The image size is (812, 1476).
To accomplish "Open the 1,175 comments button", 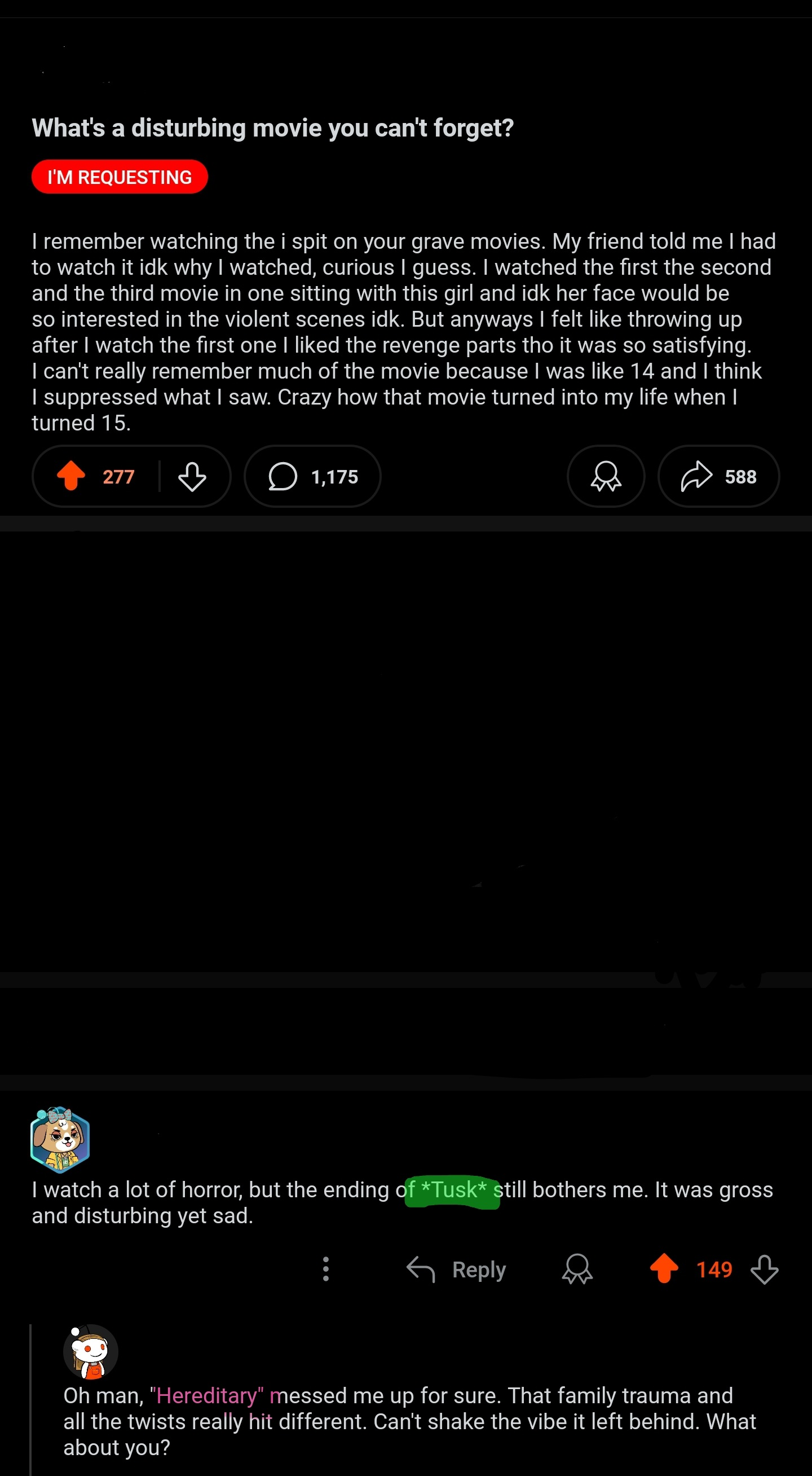I will tap(312, 476).
